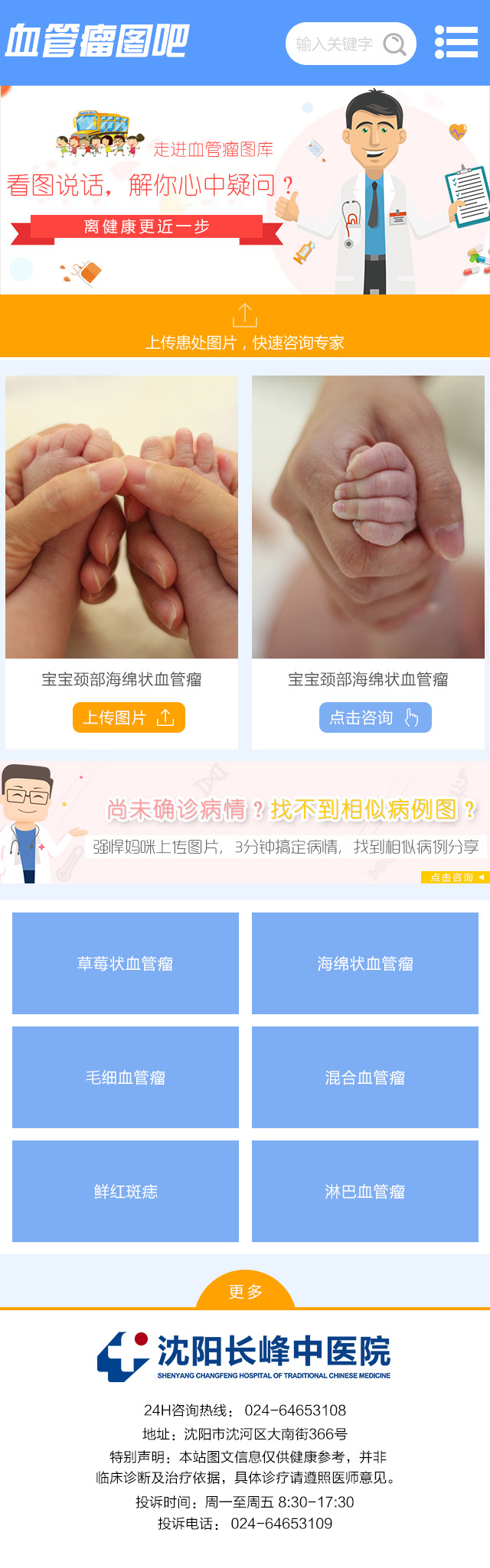Open the 走进血管瘤图库 top banner

(x=245, y=190)
